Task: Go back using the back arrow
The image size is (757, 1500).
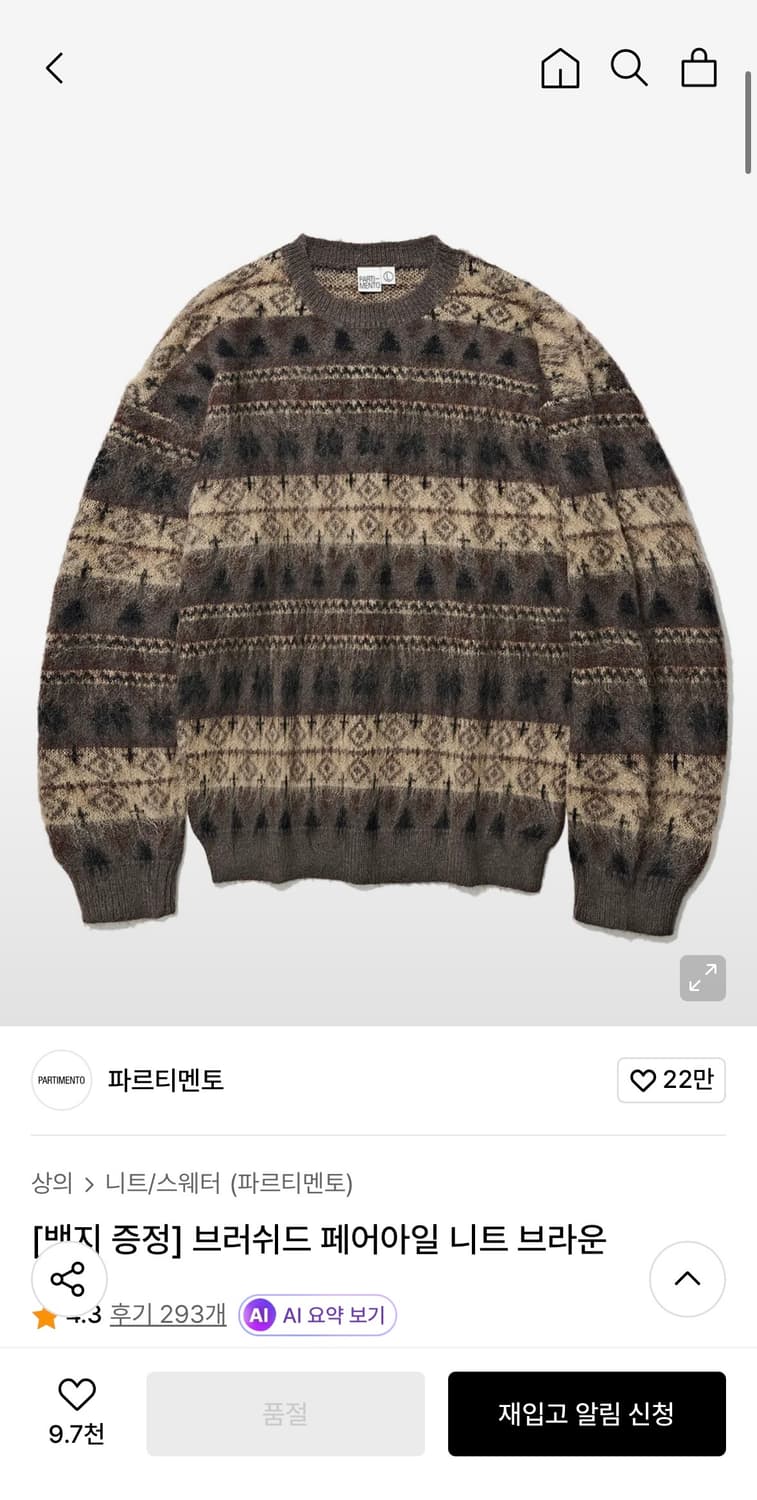Action: pos(54,68)
